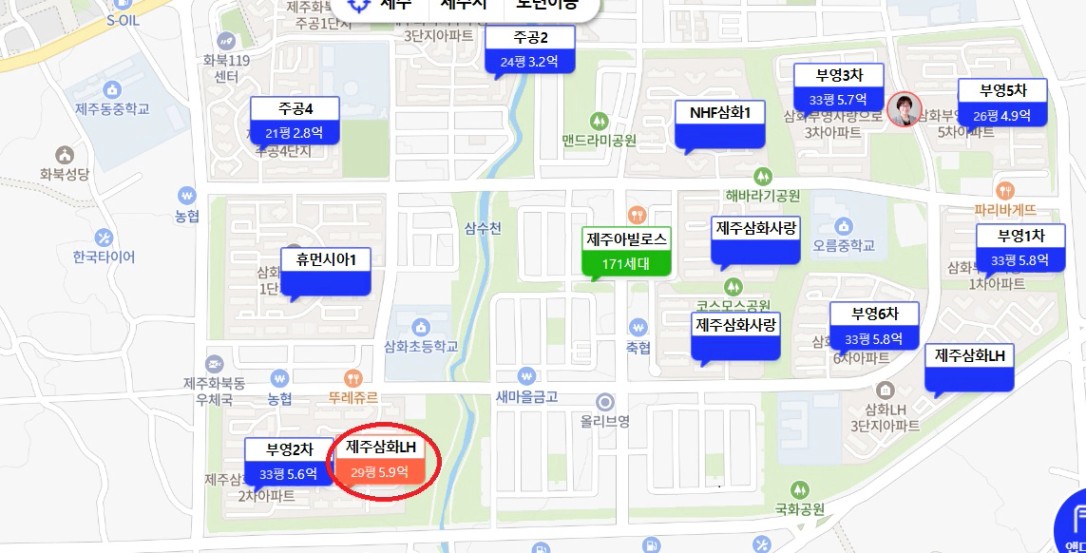1086x553 pixels.
Task: Open the 도련이동 district selector
Action: coord(547,5)
